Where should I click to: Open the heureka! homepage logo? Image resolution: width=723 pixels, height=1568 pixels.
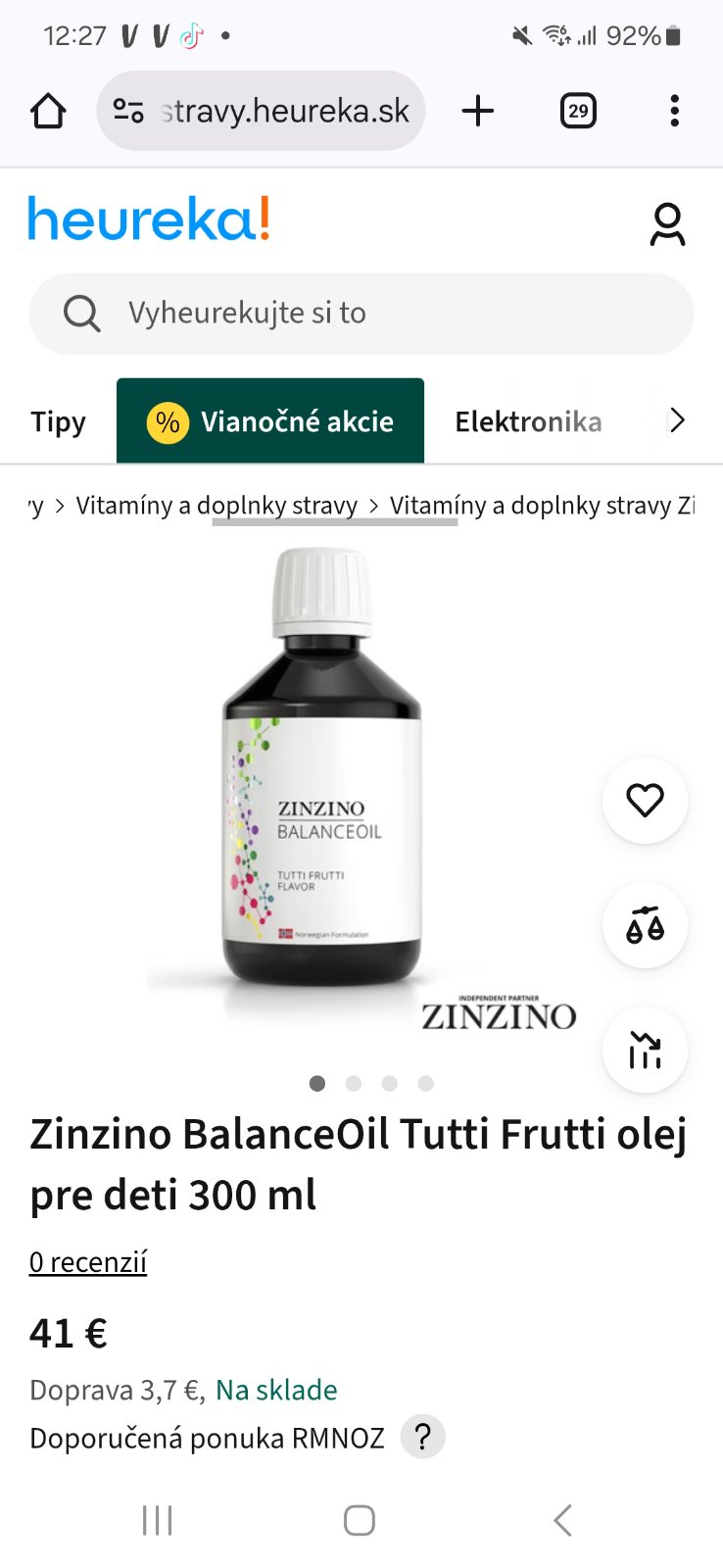point(149,219)
